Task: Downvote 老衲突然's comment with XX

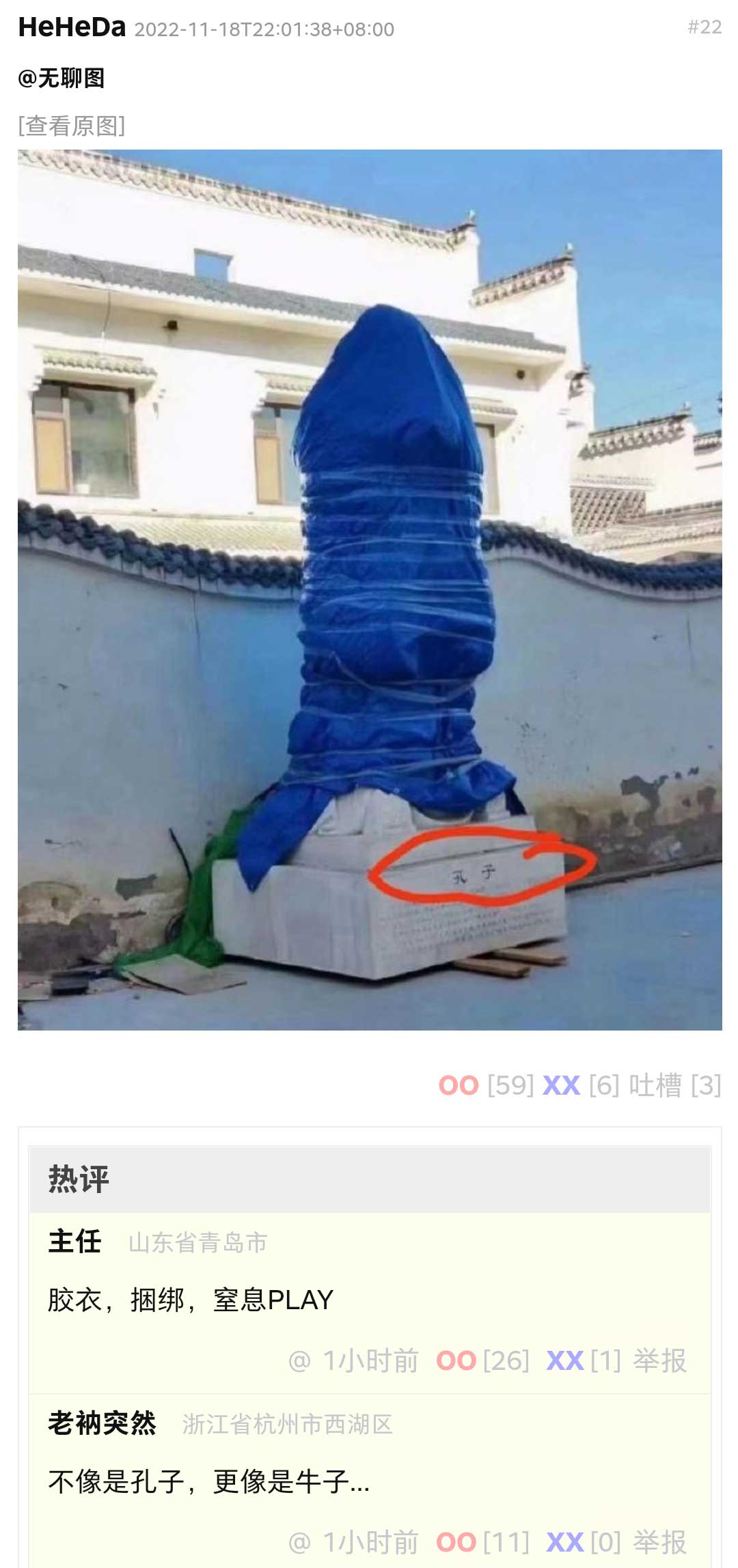Action: tap(565, 1542)
